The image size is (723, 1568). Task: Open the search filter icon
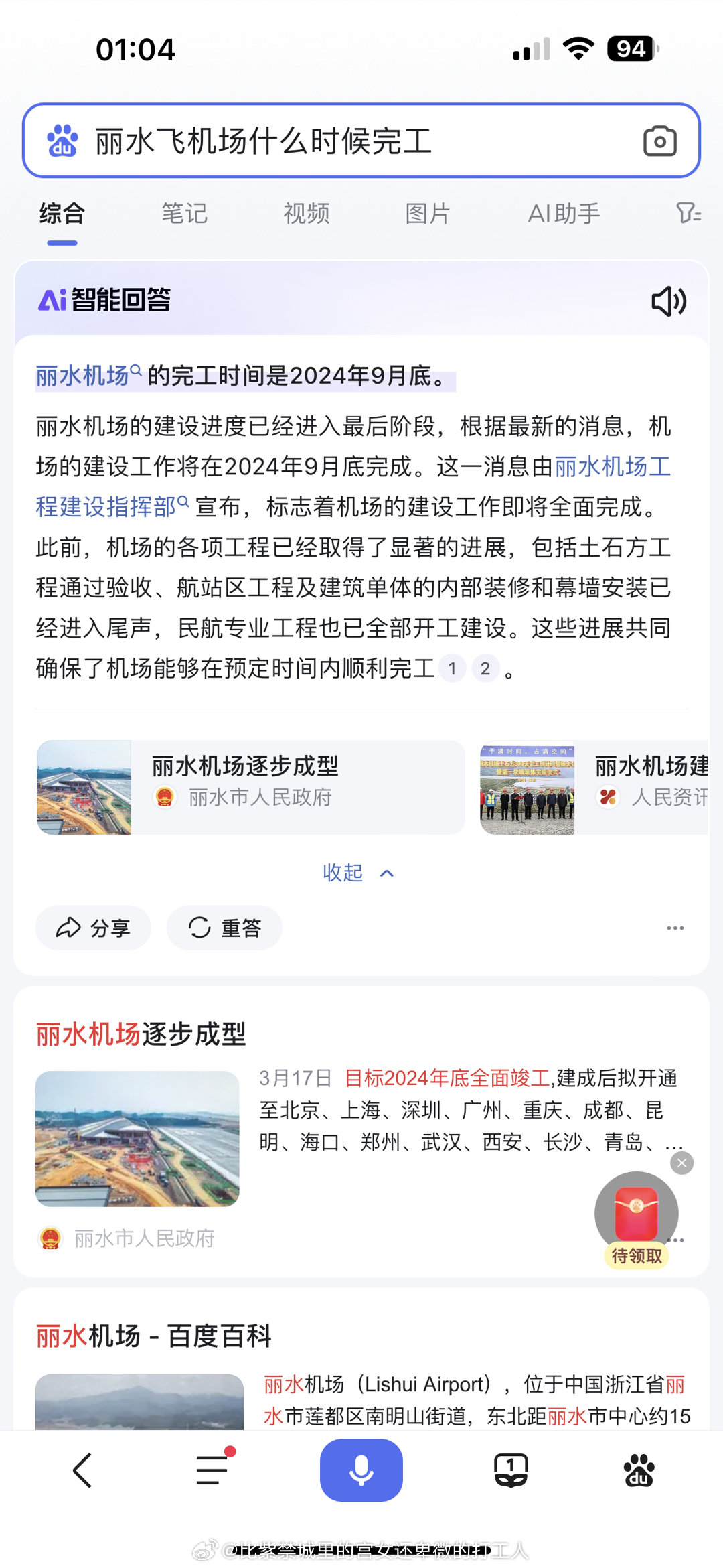(688, 214)
